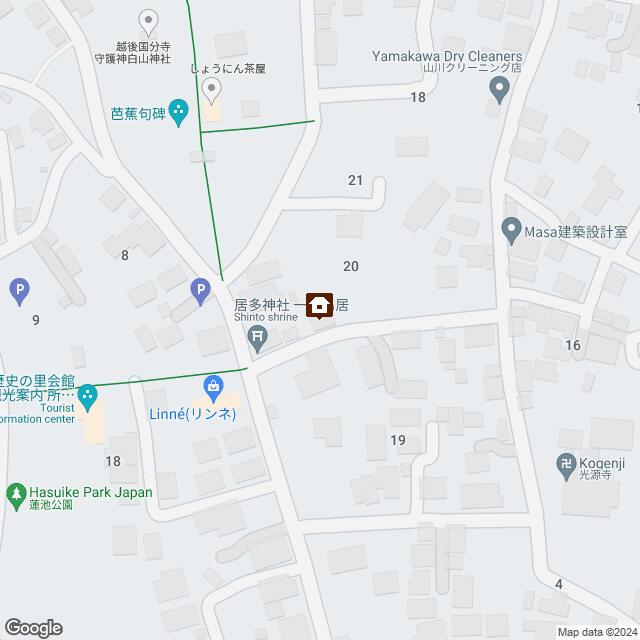Open the parking marker above block 9
This screenshot has height=640, width=640.
pos(18,292)
